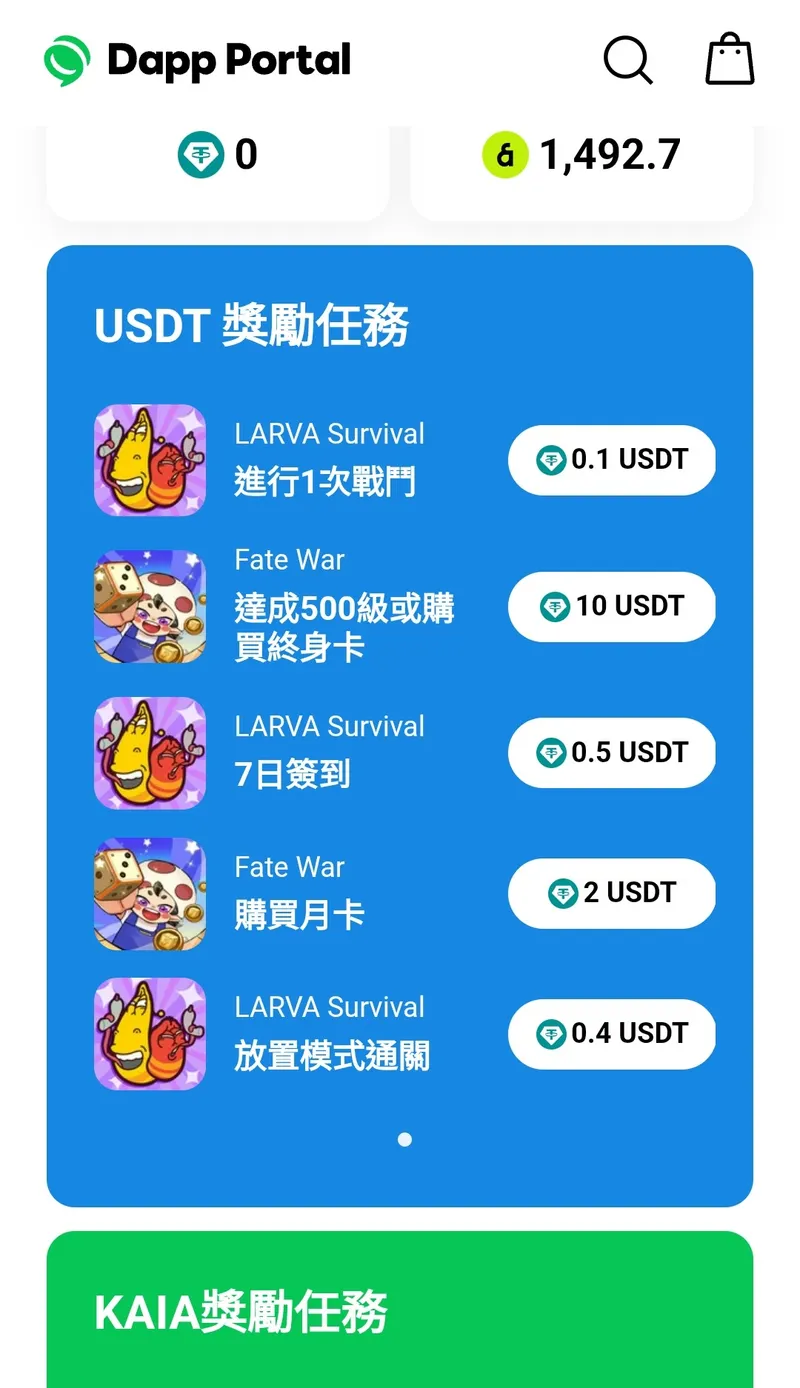
Task: Select the LARVA Survival icon for 7日簽到
Action: [x=150, y=753]
